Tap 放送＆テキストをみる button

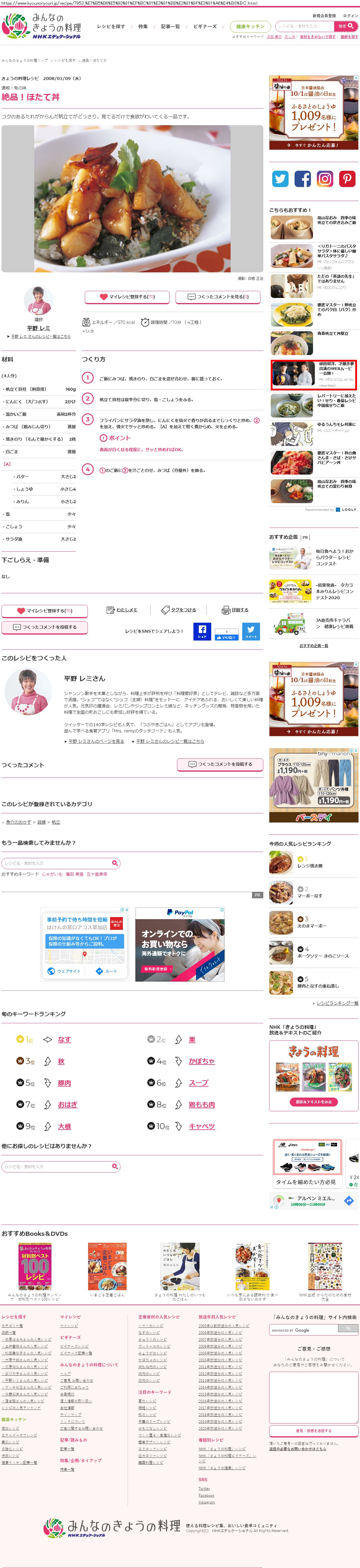[314, 1102]
